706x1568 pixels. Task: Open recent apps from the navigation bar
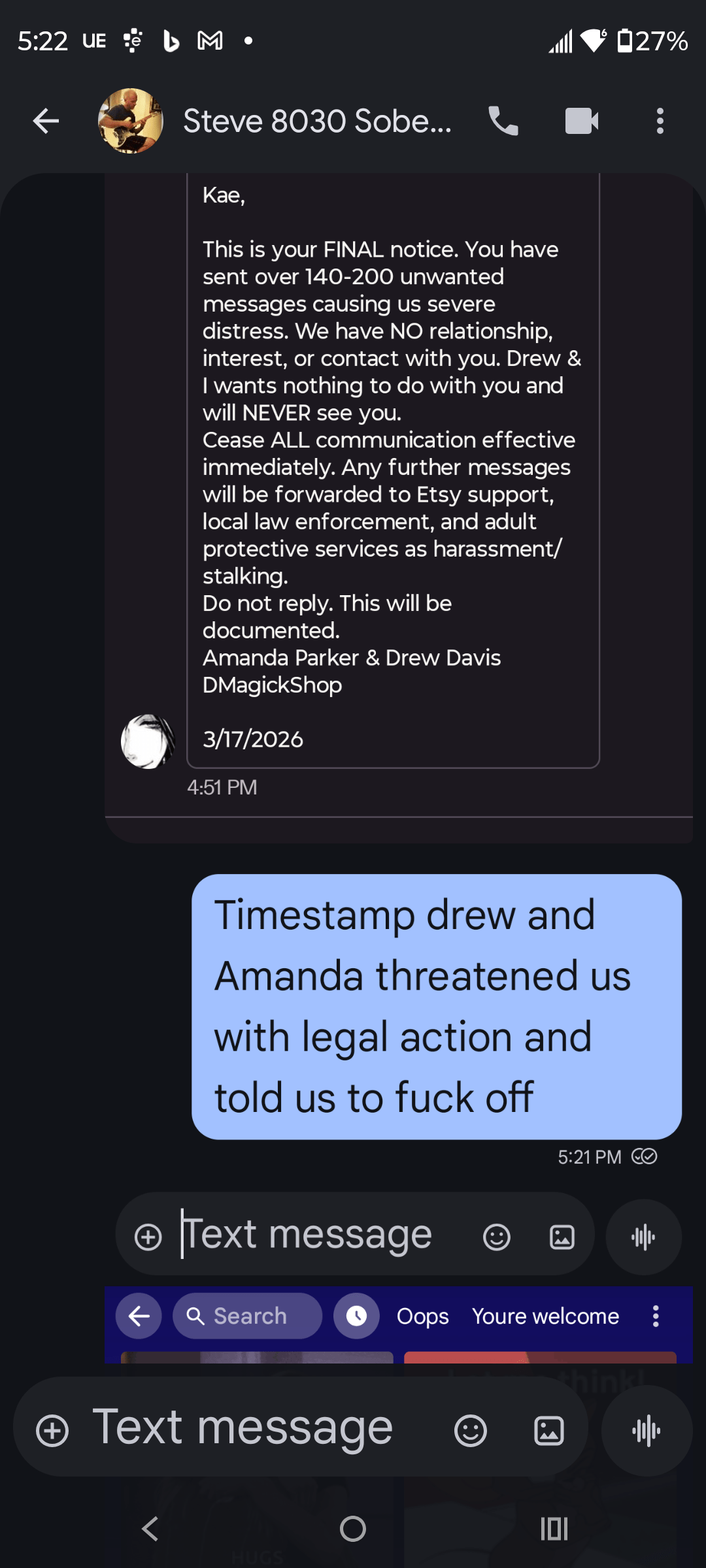pyautogui.click(x=554, y=1529)
